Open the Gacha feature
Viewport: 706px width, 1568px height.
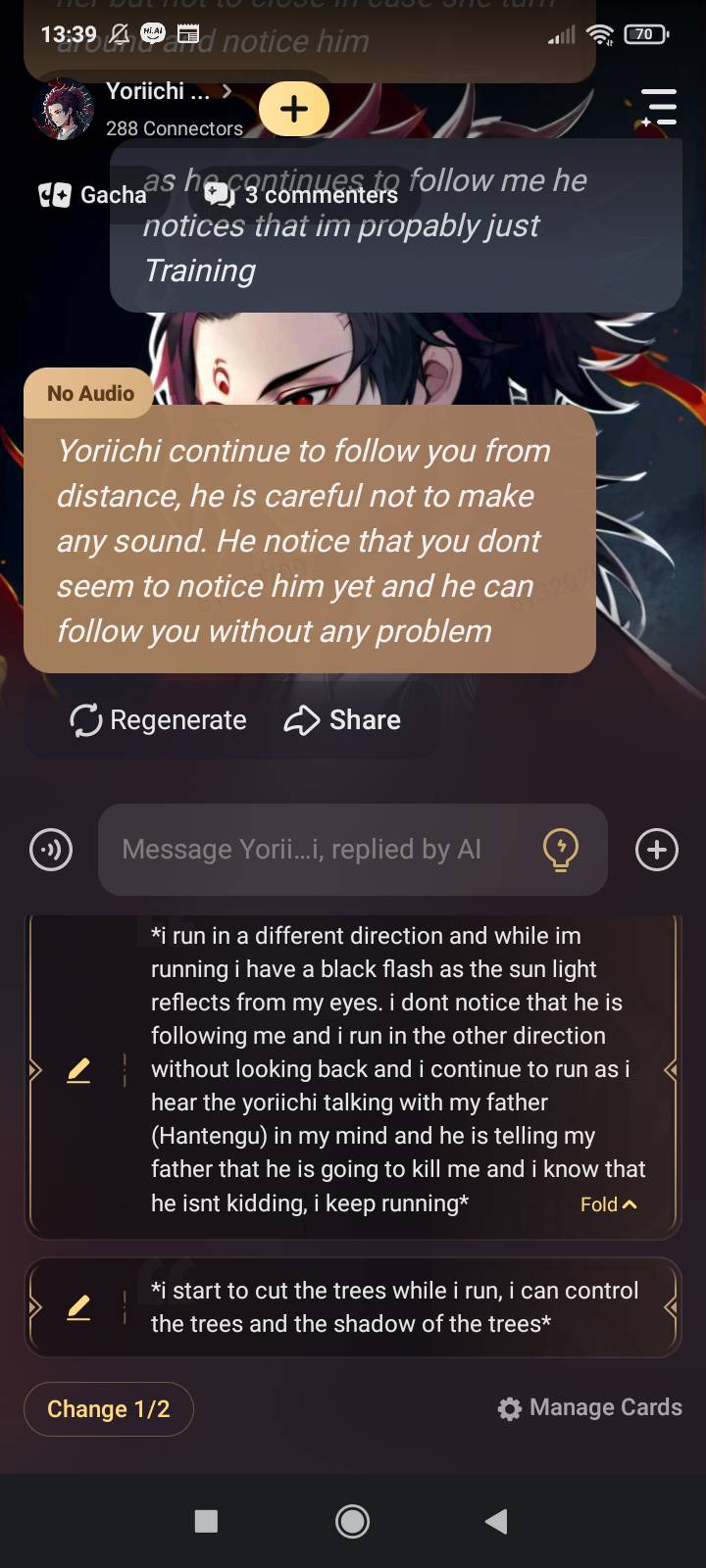93,195
